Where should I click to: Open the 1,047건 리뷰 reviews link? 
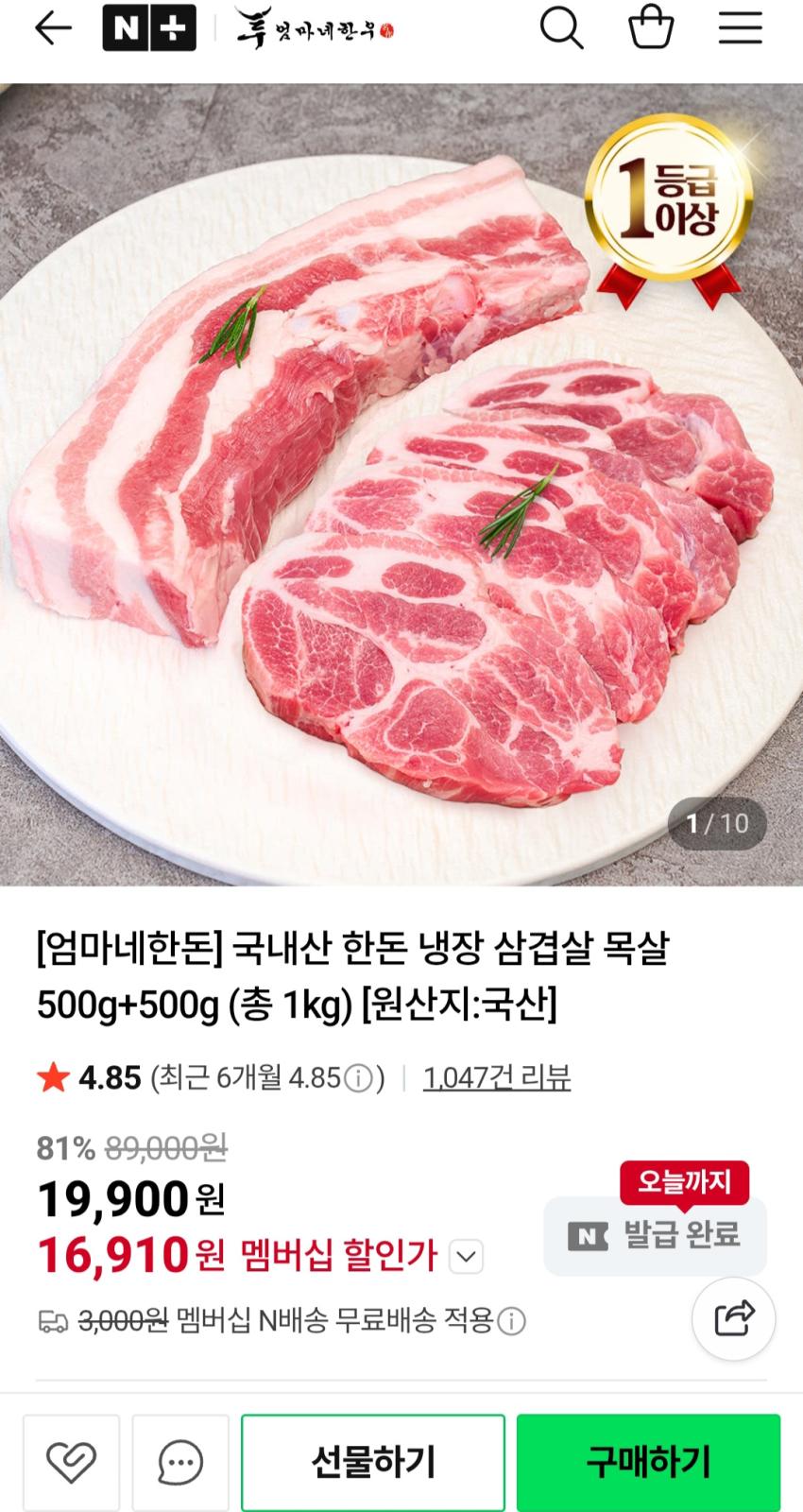click(497, 1077)
